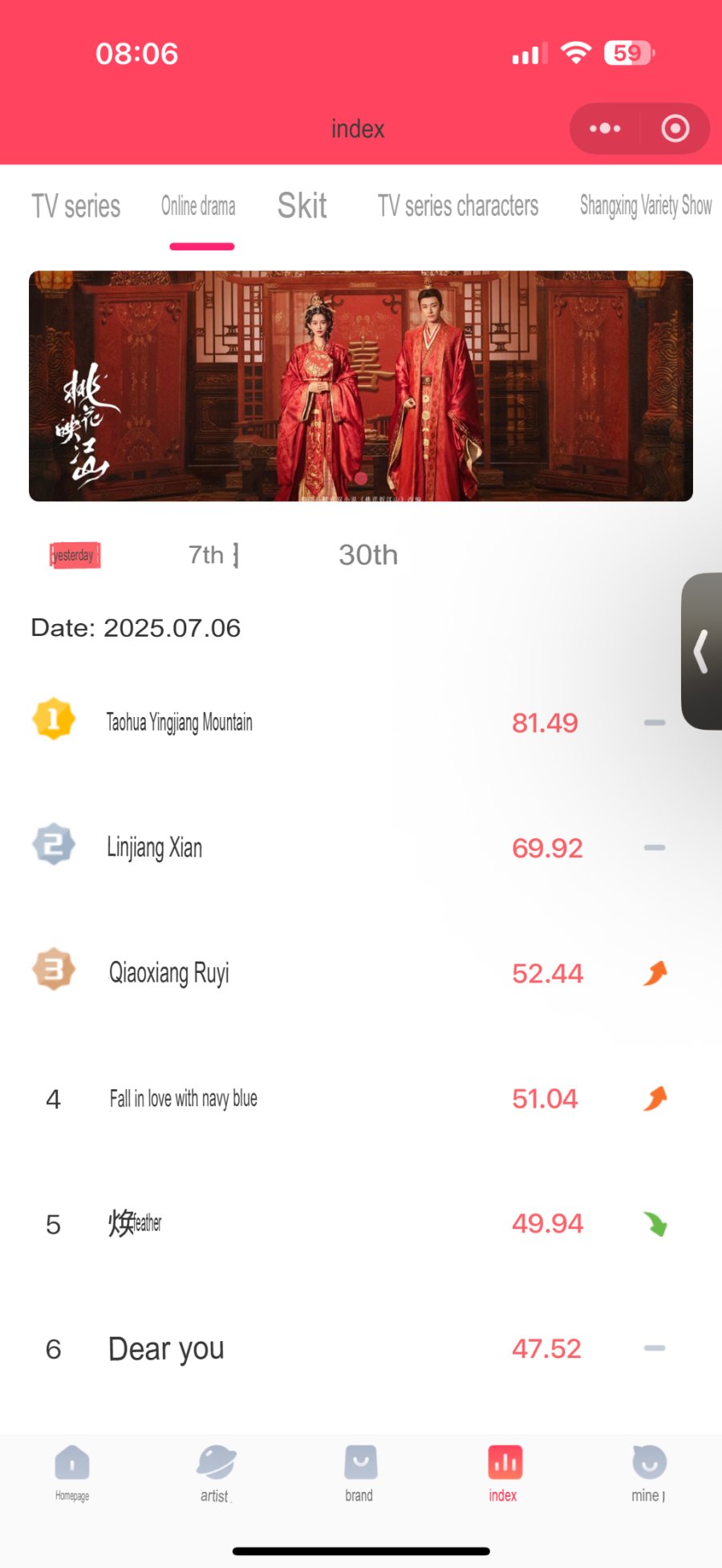The image size is (722, 1568).
Task: Open the Dear you ranking row
Action: [166, 1349]
